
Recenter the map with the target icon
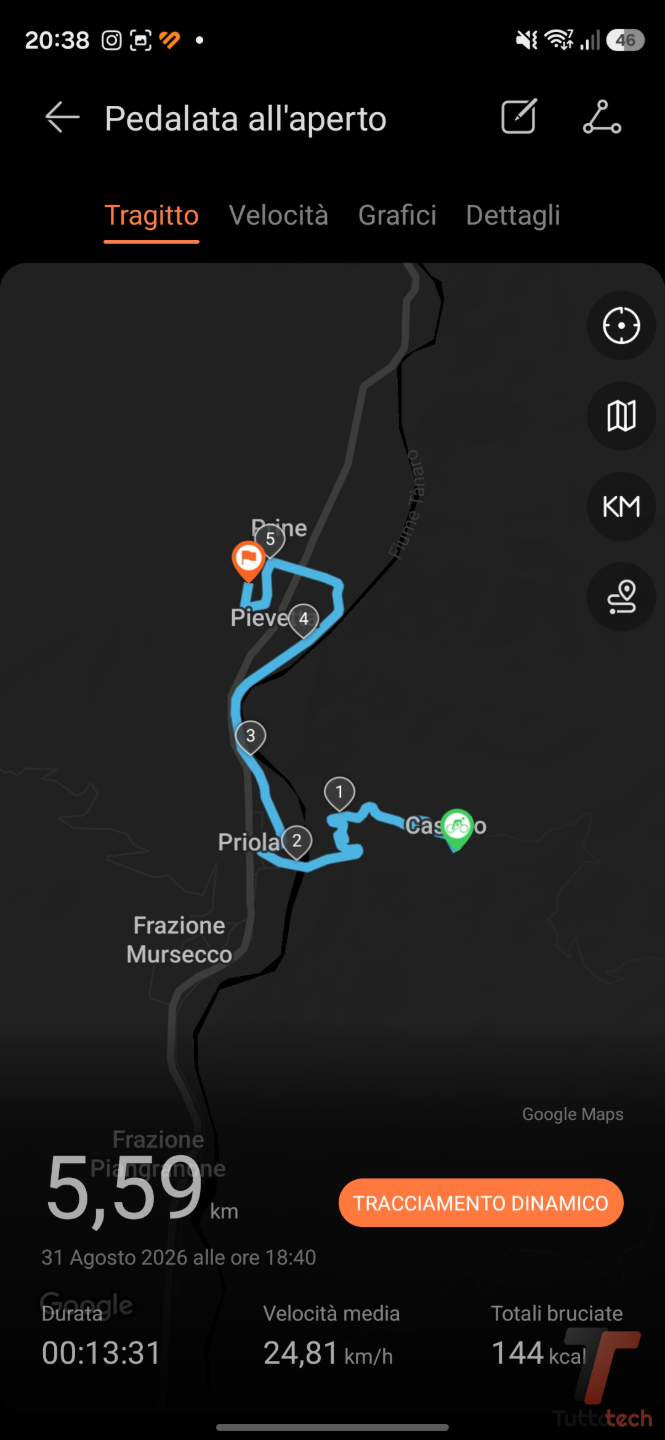tap(621, 325)
